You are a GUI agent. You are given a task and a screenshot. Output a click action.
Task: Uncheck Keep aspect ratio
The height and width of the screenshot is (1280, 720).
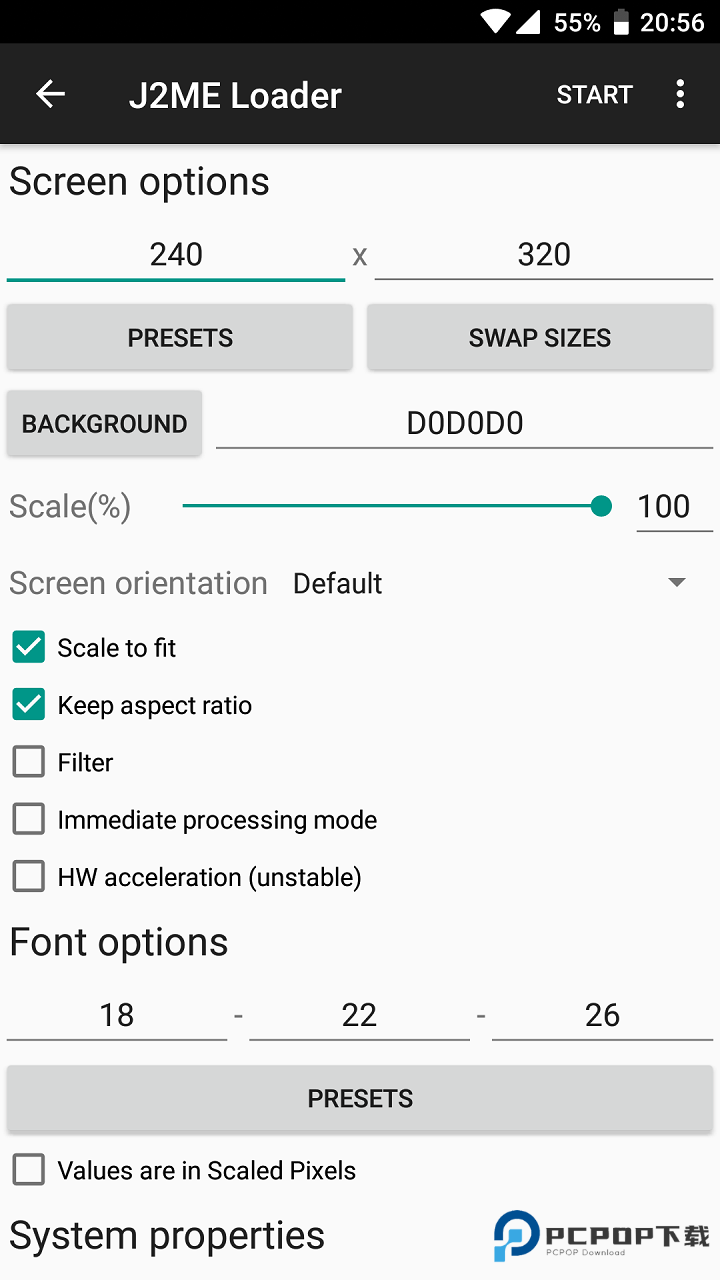click(x=28, y=705)
